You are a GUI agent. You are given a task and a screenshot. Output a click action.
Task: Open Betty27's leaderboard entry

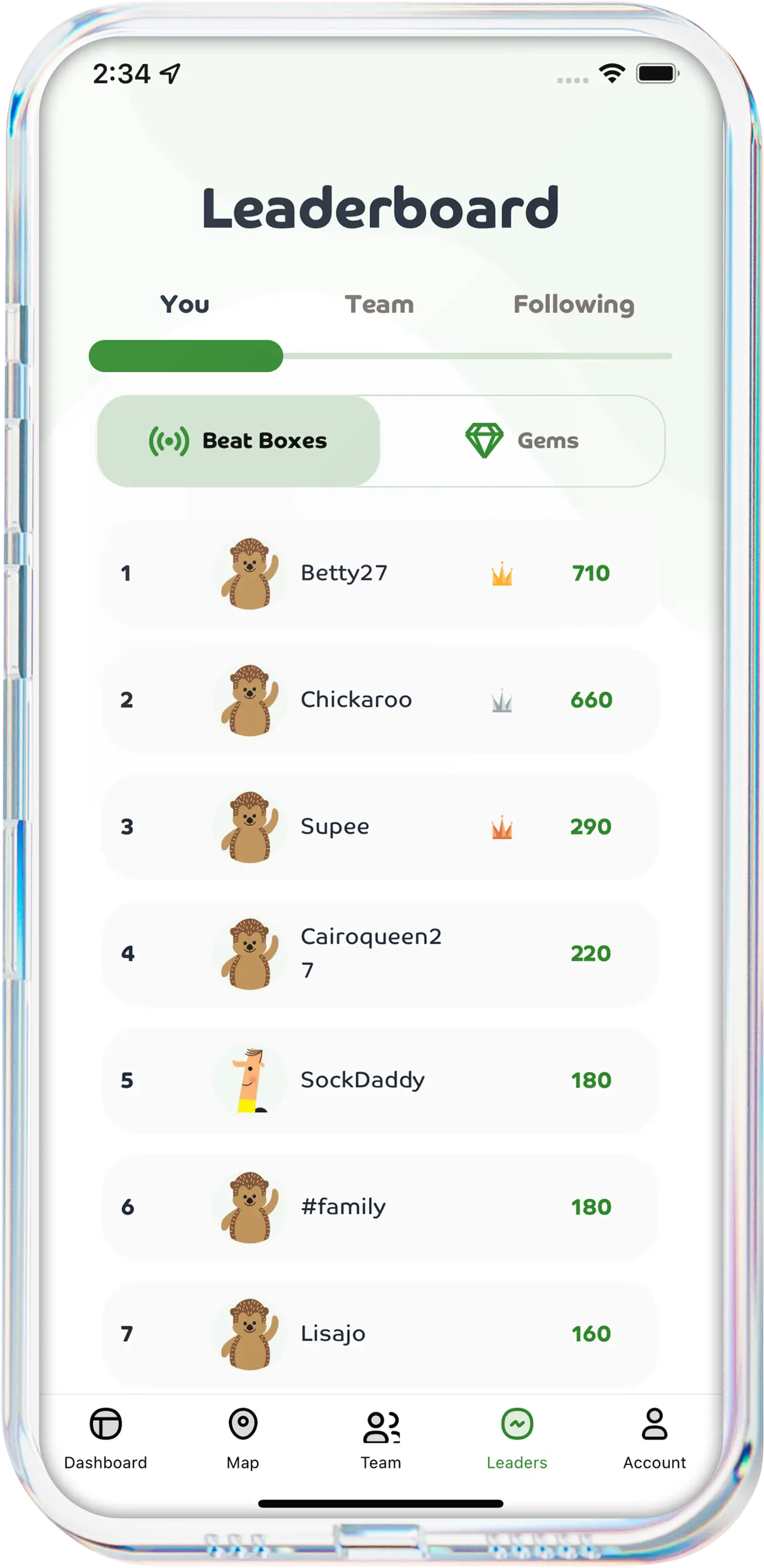click(x=381, y=574)
